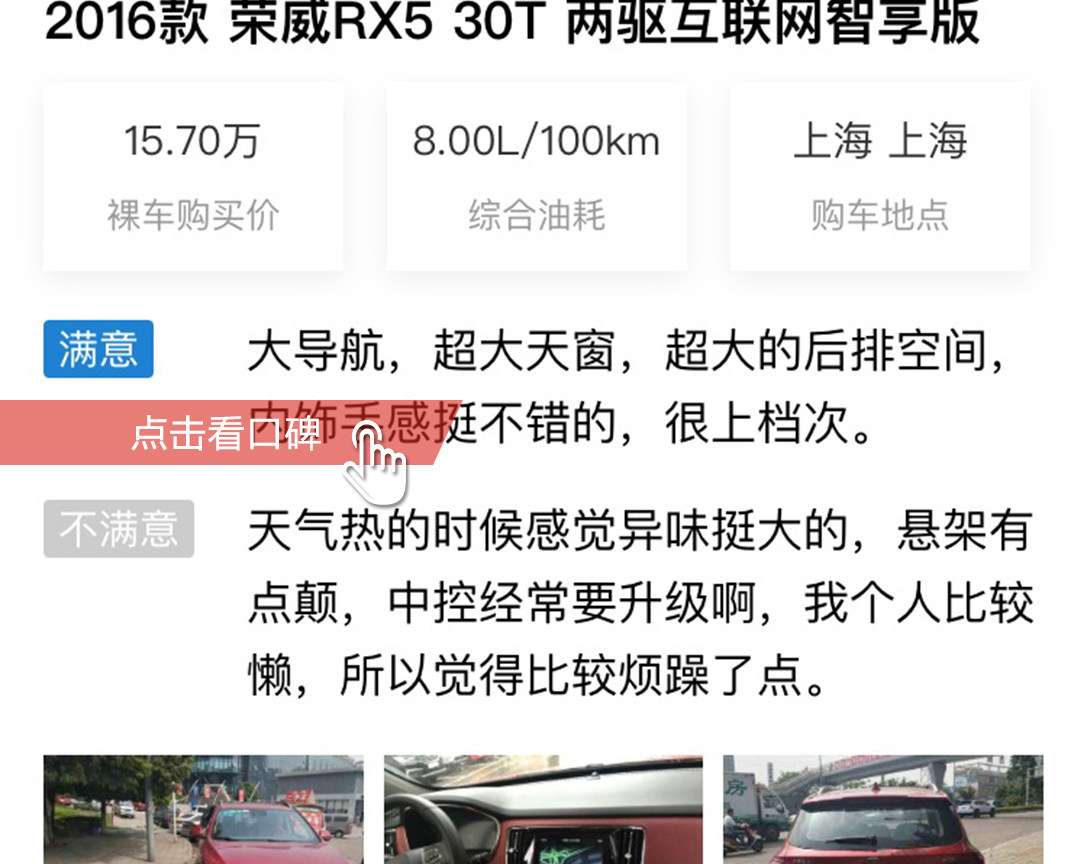Open the red car front photo
Screen dimensions: 1080x864
[203, 809]
